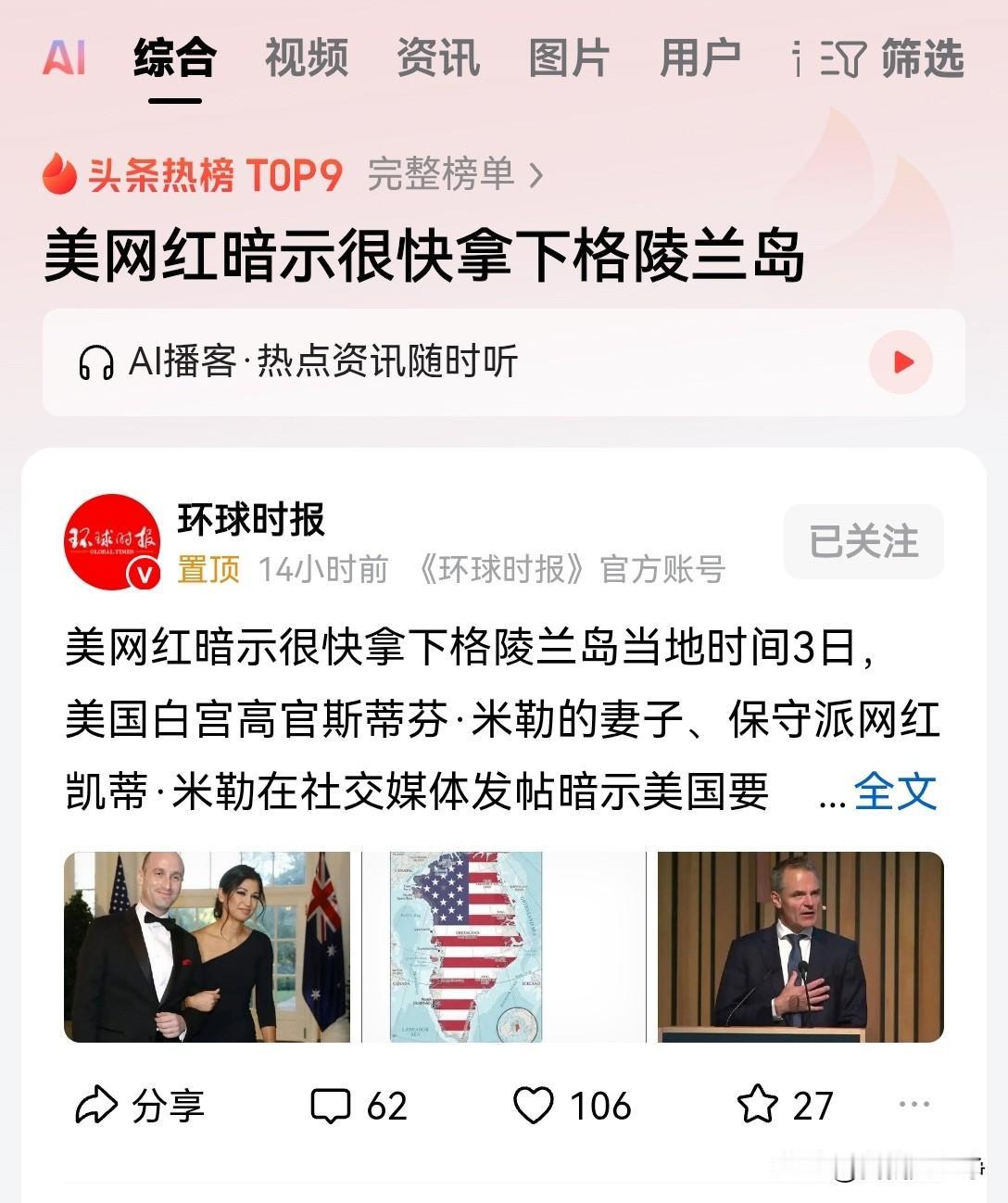
Task: Play the AI播客 audio with red play button
Action: coord(900,362)
